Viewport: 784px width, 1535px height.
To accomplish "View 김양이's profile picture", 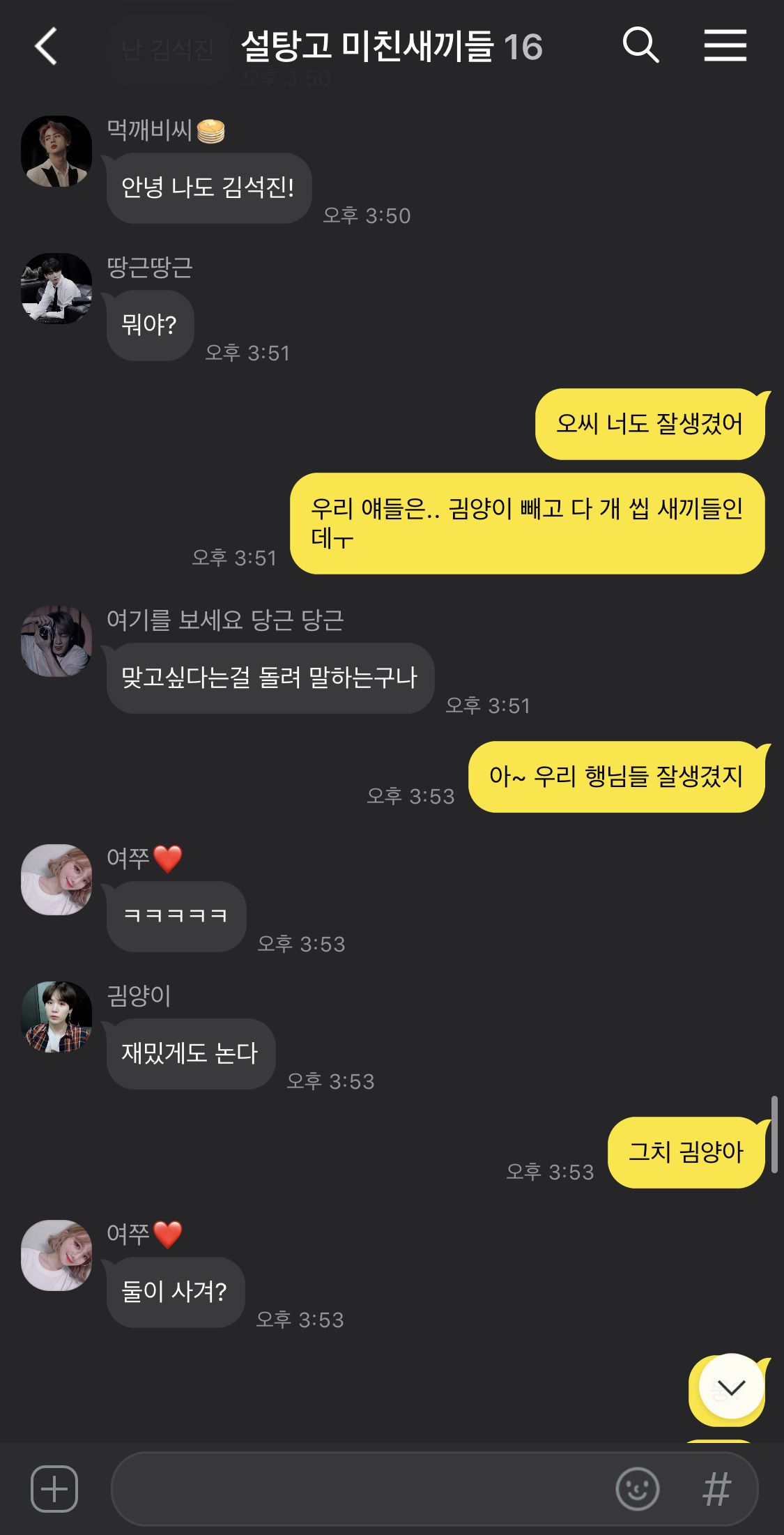I will pyautogui.click(x=56, y=1017).
